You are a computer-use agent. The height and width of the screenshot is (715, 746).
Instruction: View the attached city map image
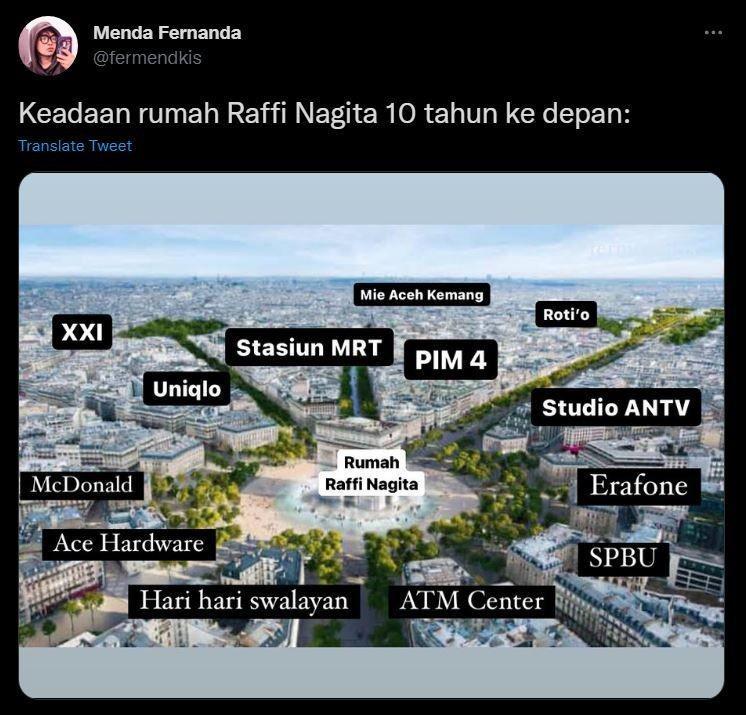[371, 435]
